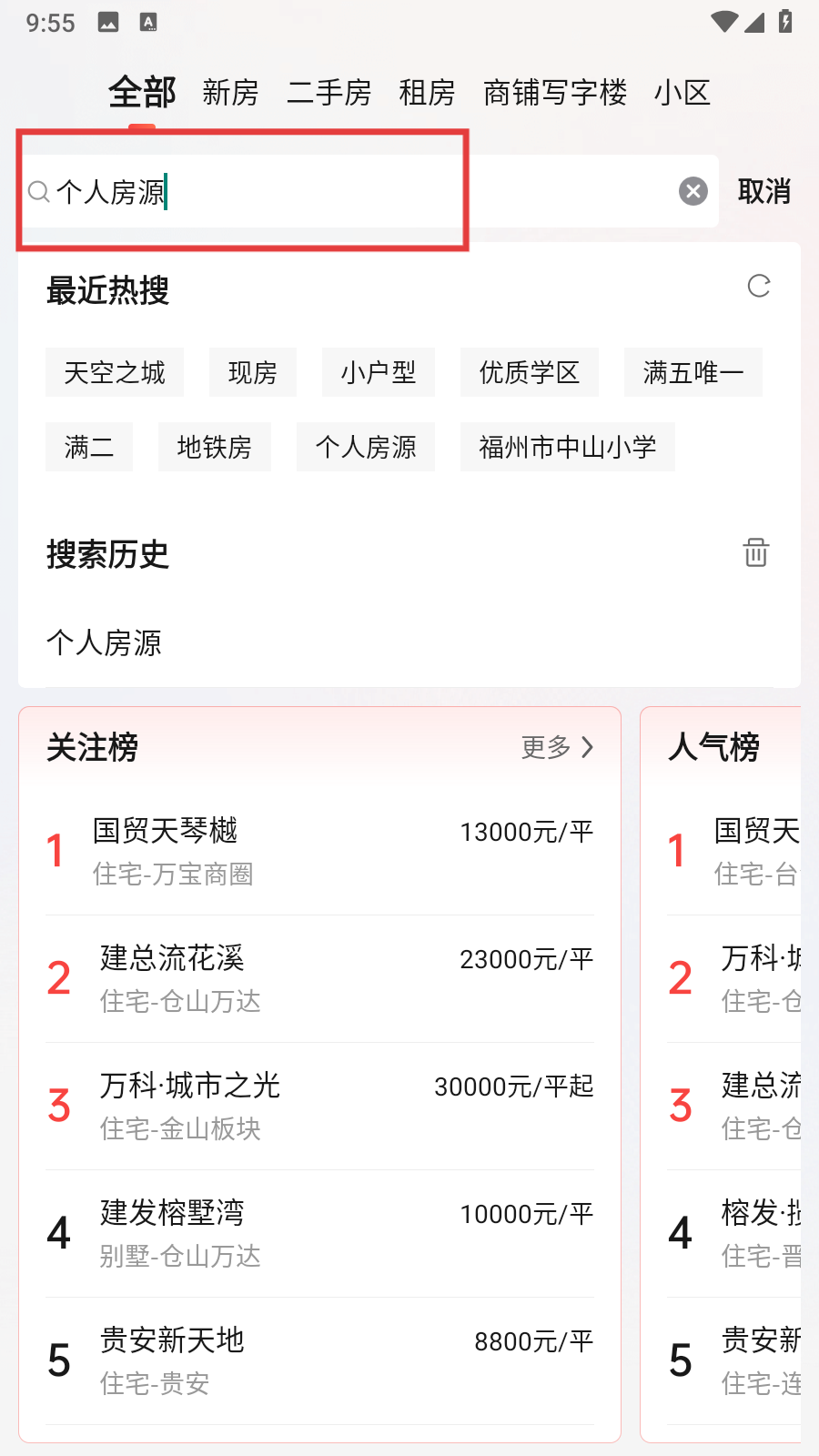Screen dimensions: 819x1456
Task: Switch to the 二手房 tab
Action: 329,92
